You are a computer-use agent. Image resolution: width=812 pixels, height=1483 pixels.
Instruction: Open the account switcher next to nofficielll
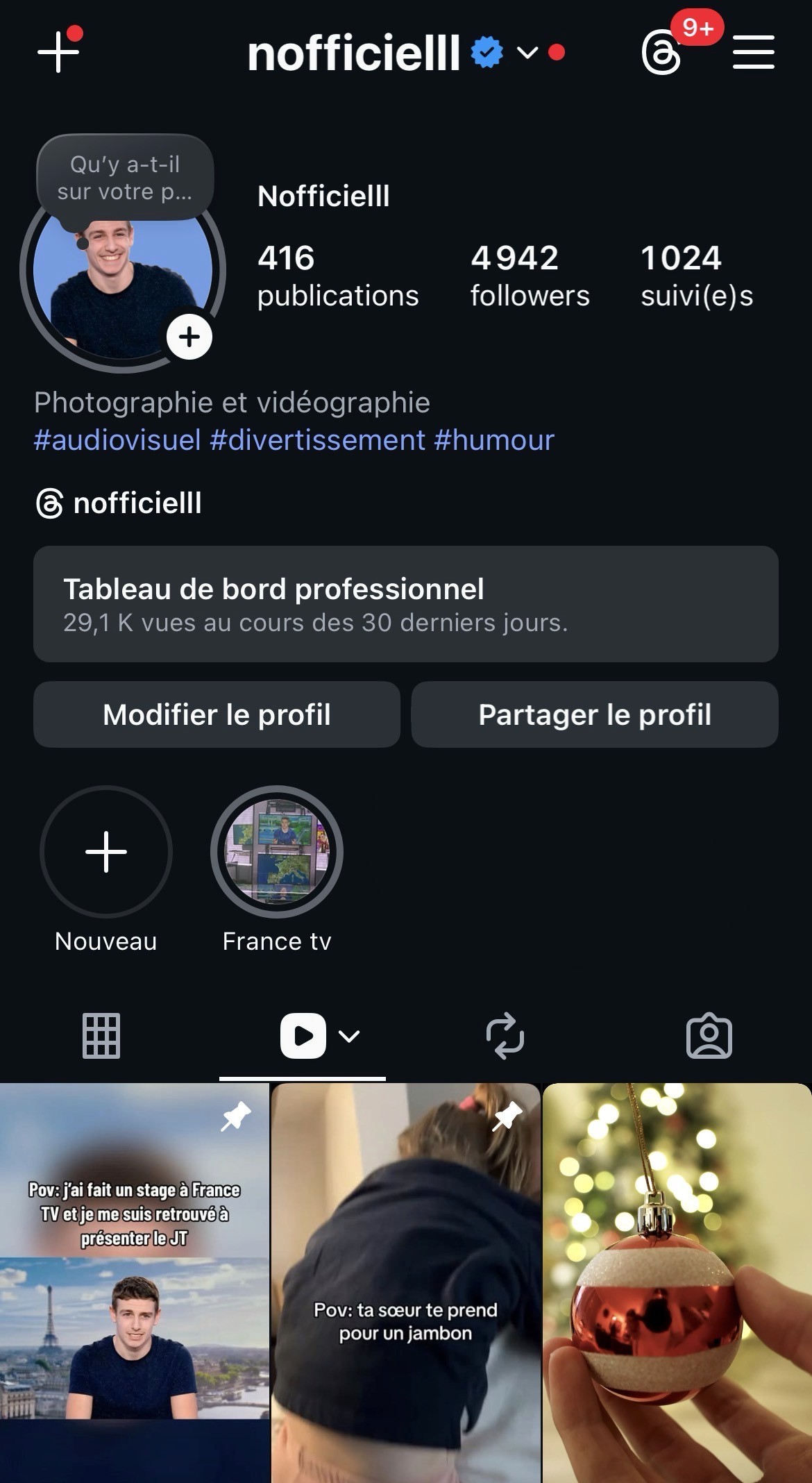527,52
